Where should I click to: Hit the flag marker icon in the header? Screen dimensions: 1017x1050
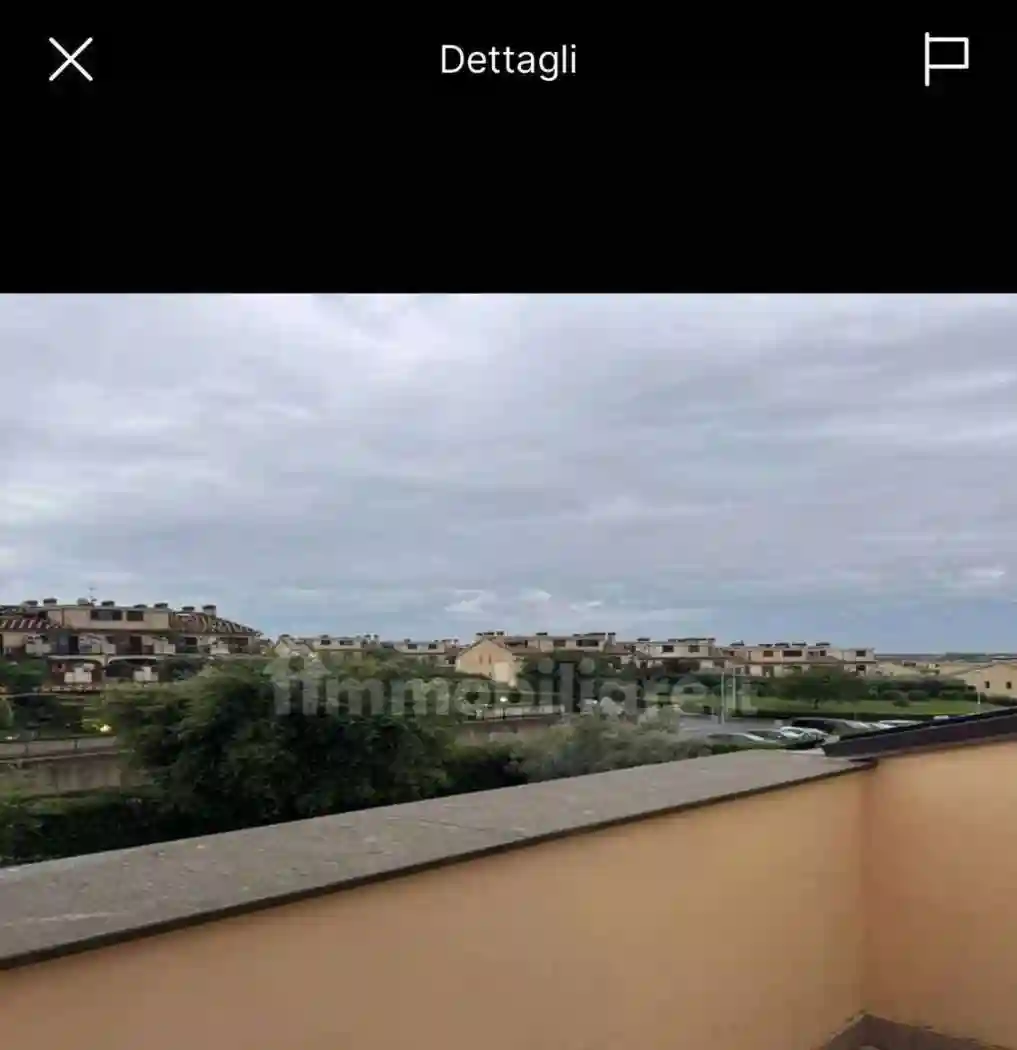tap(945, 59)
